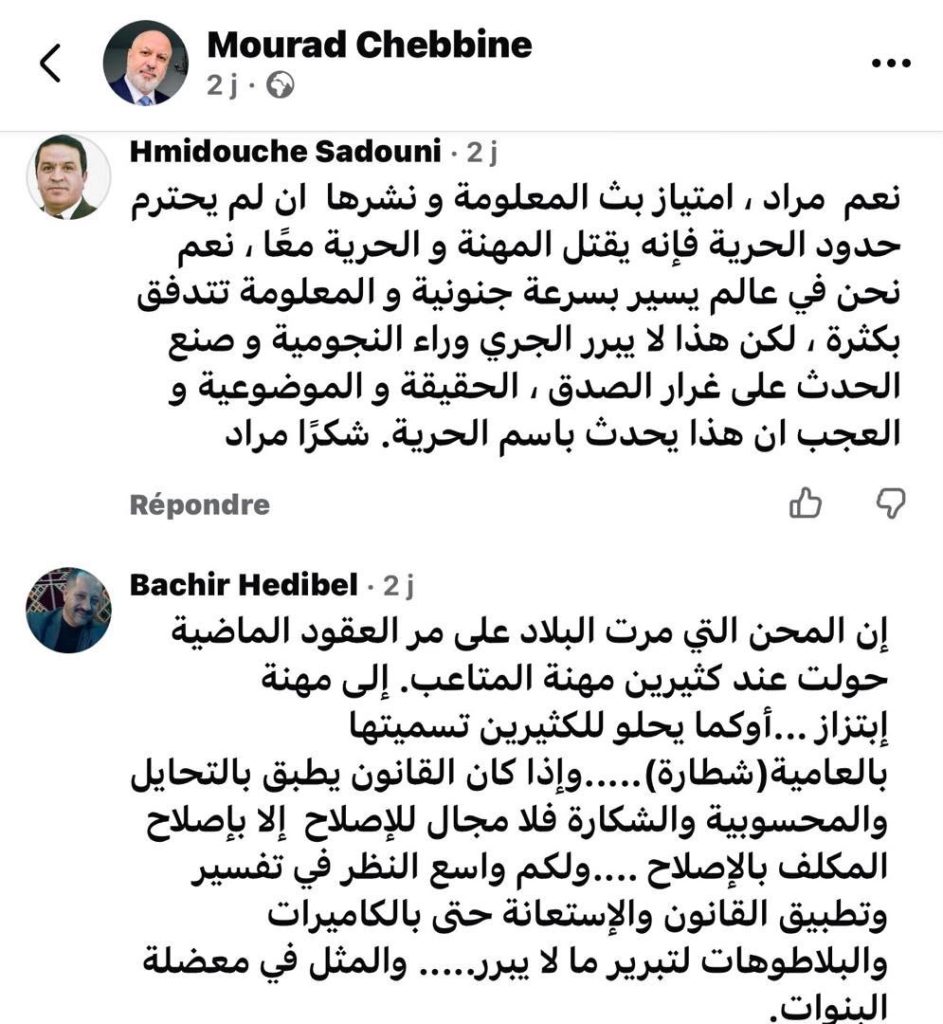Dislike Hmidouche Sadouni's comment with thumbs down
Screen dimensions: 943x1024
891,503
